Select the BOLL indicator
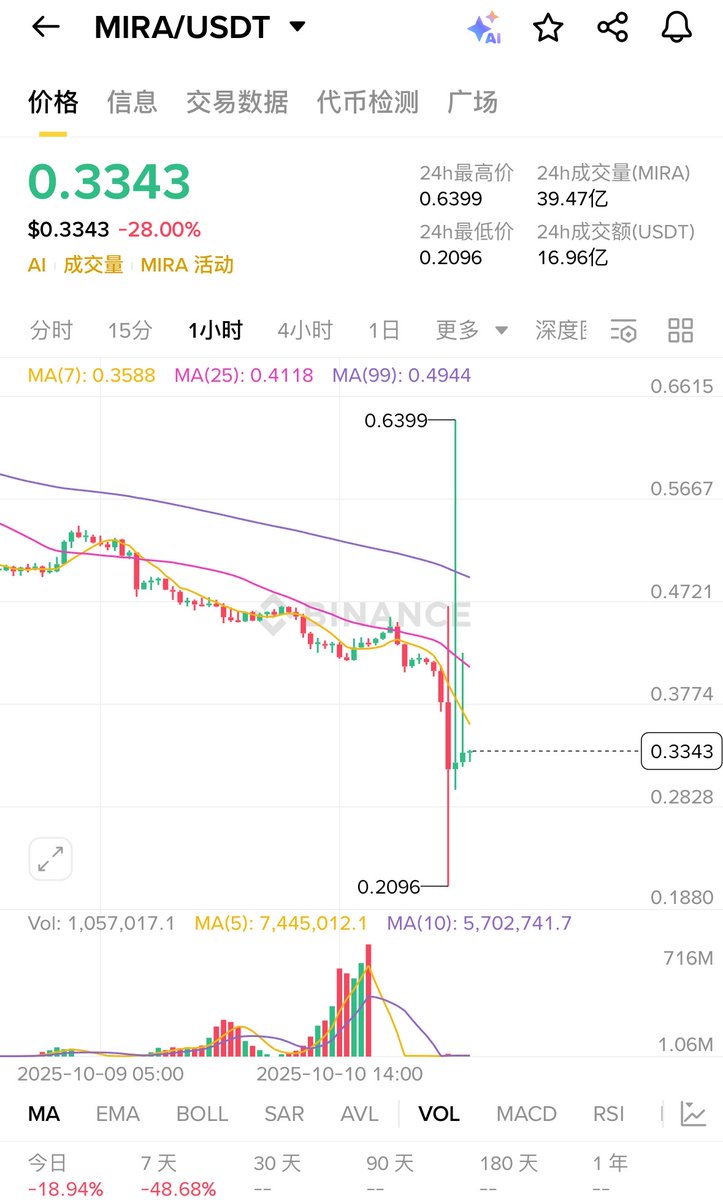723x1200 pixels. 202,1114
